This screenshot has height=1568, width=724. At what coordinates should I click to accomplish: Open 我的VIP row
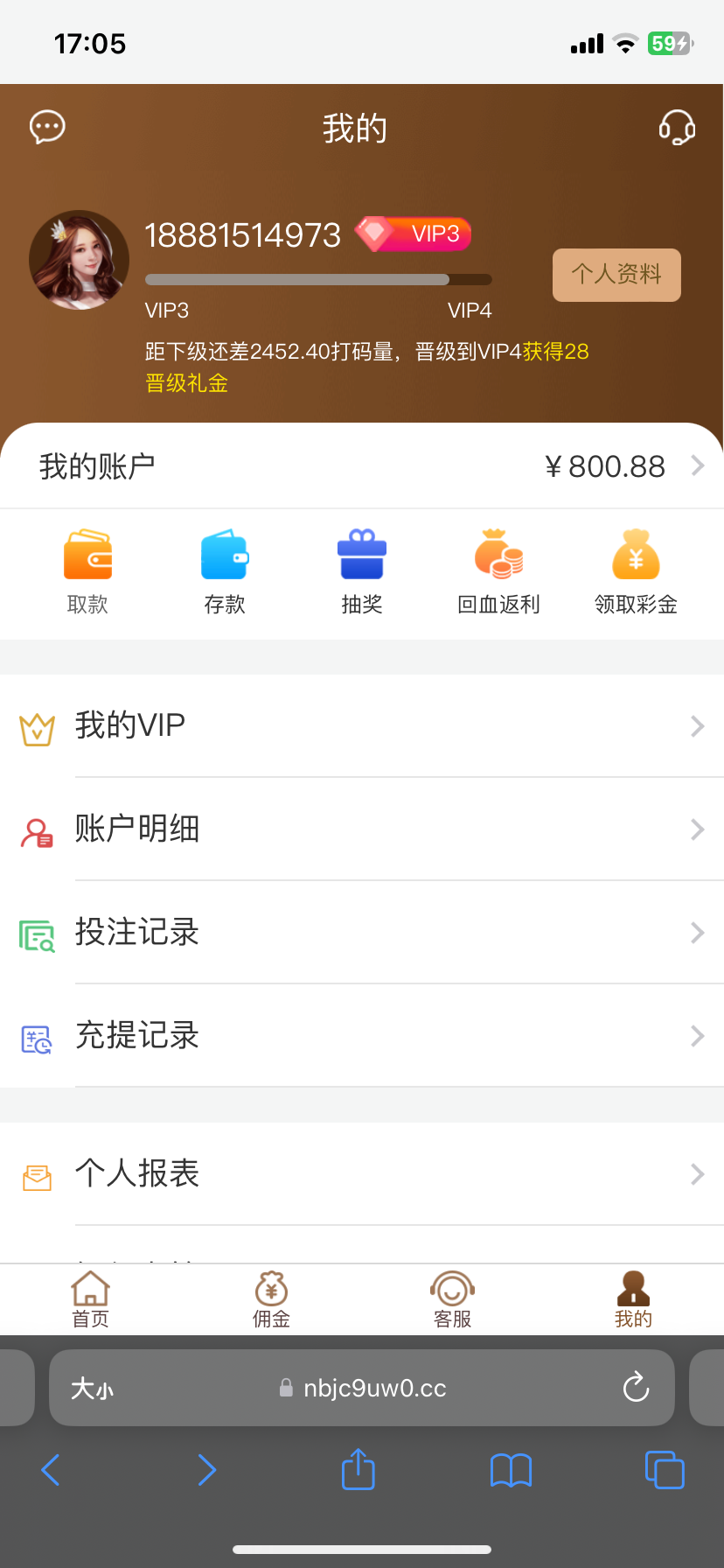362,726
